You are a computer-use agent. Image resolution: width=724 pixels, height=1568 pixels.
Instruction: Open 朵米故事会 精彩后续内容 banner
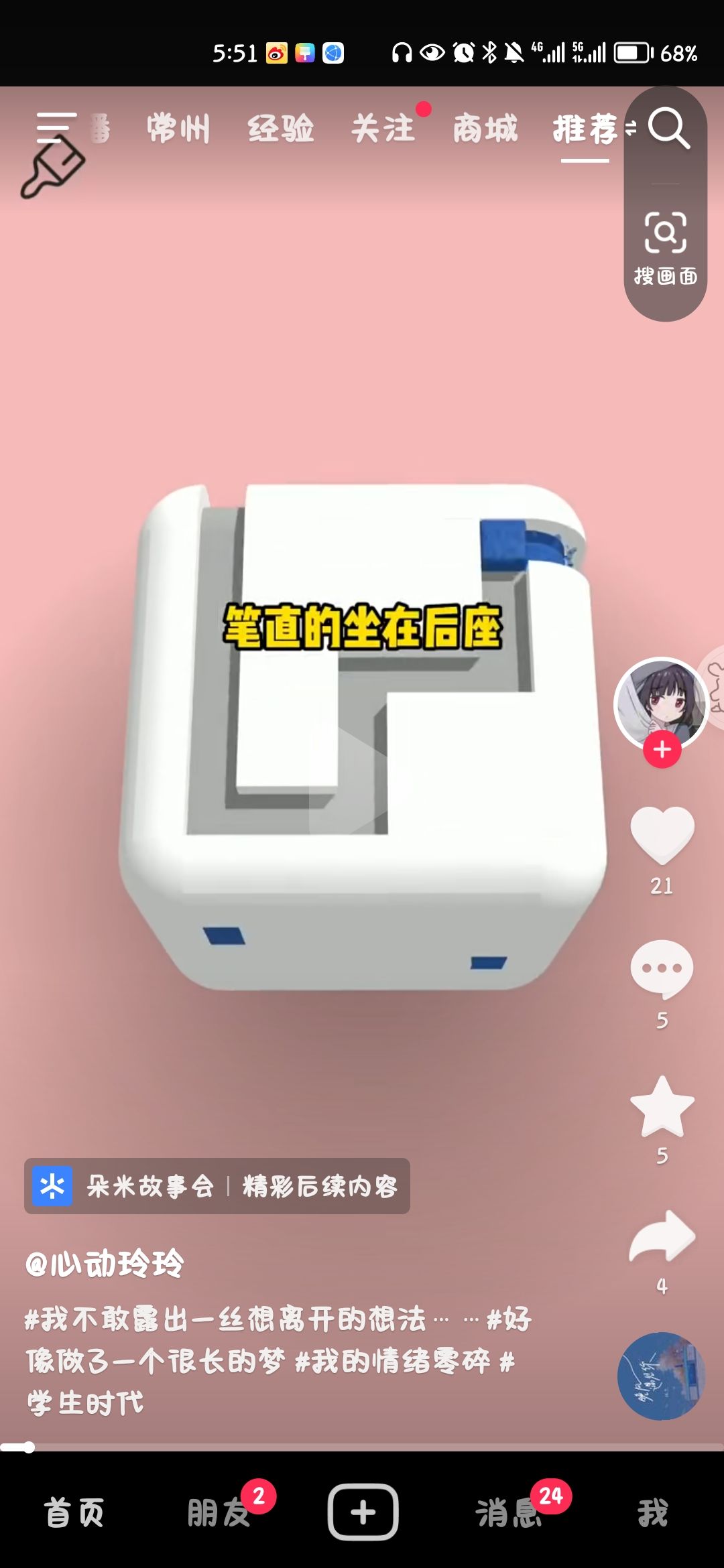pyautogui.click(x=217, y=1186)
